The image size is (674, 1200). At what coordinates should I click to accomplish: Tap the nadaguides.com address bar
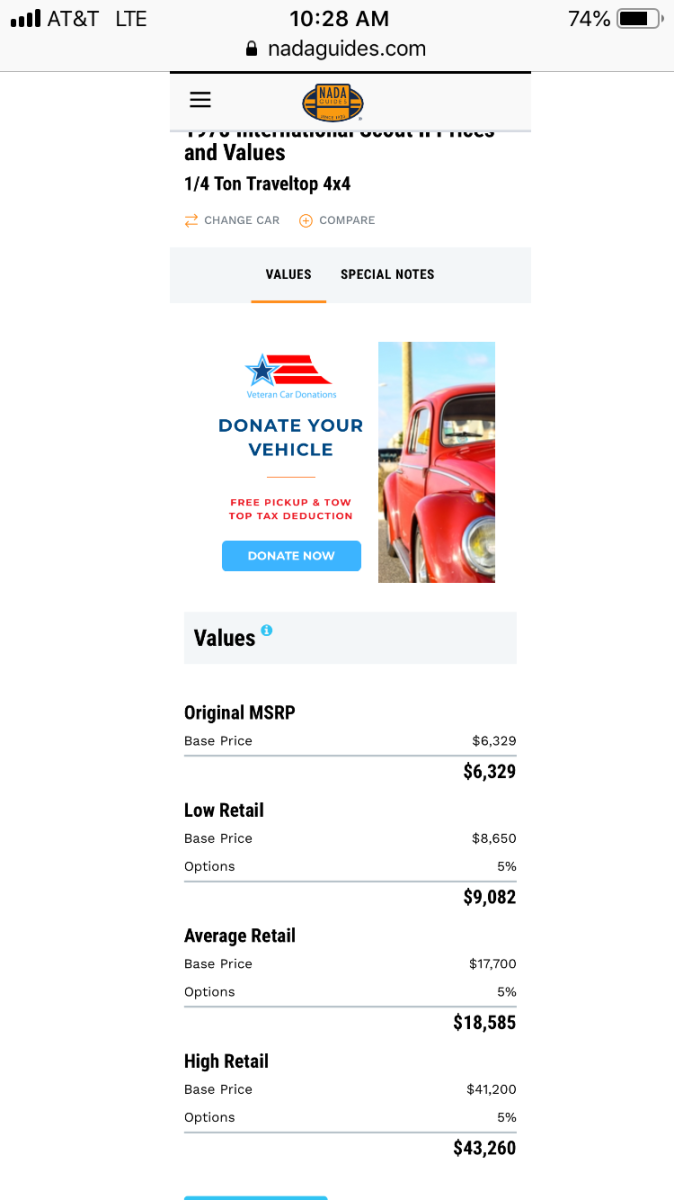click(x=336, y=49)
